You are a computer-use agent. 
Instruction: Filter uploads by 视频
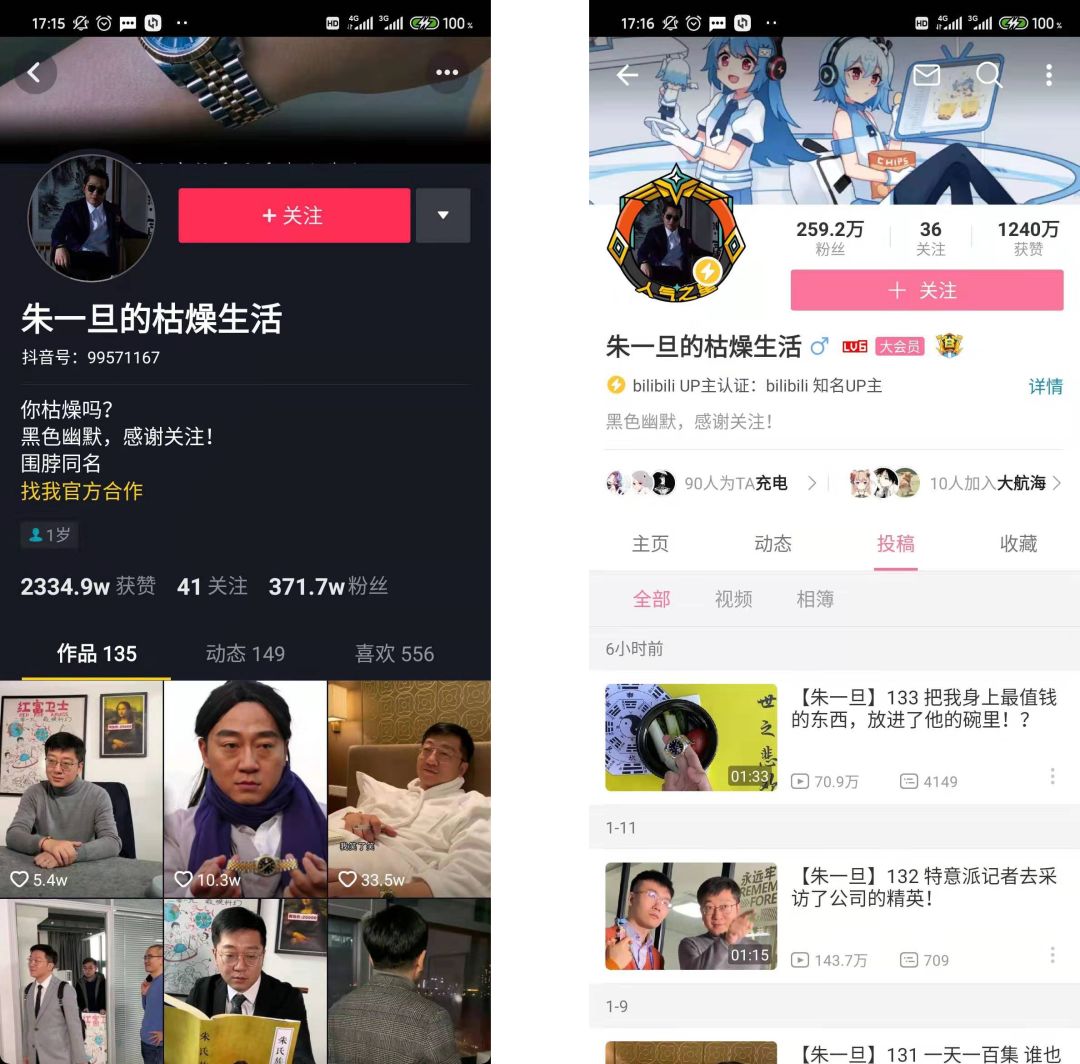[733, 599]
